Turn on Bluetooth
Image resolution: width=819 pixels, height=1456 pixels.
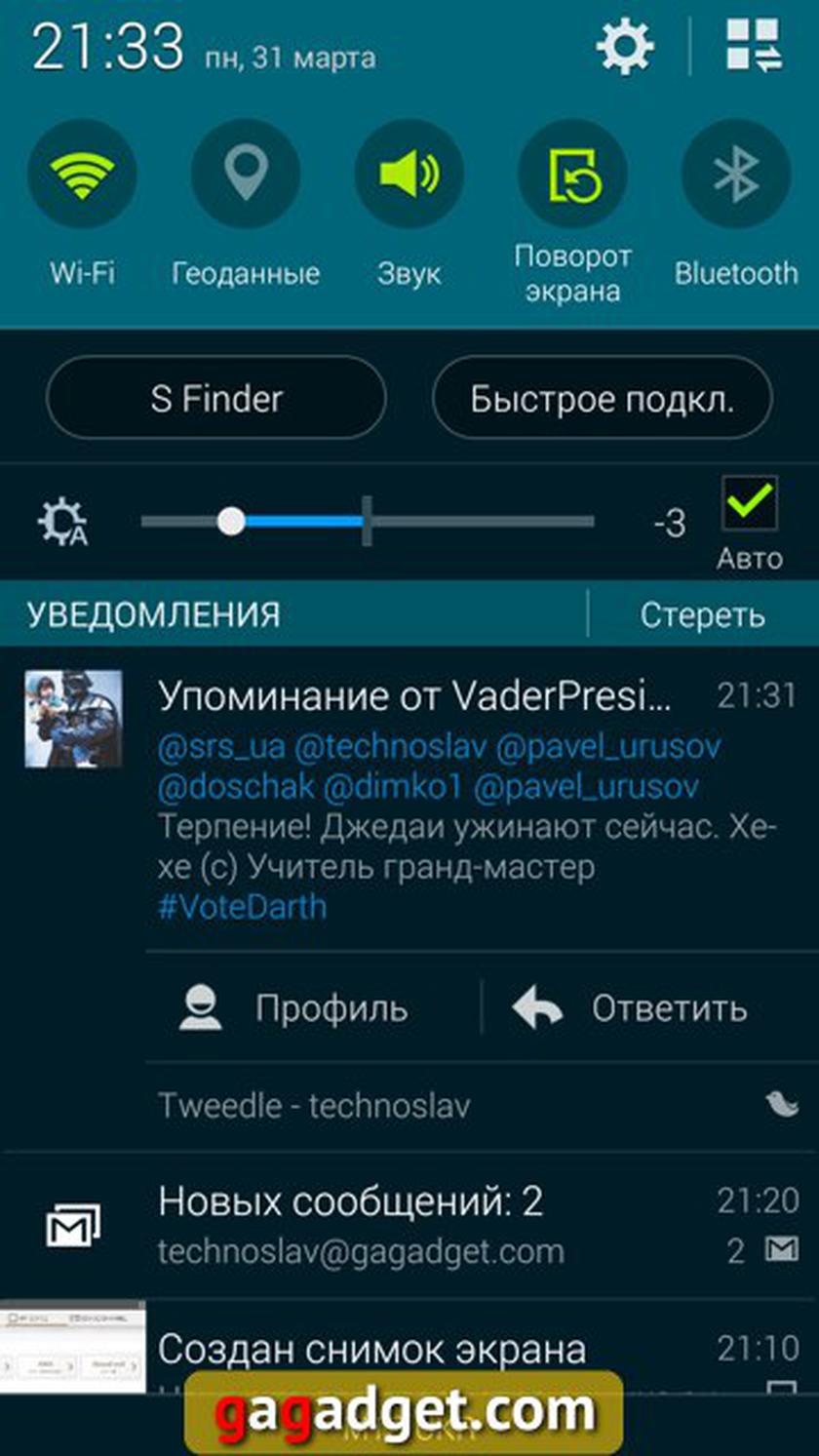click(736, 176)
